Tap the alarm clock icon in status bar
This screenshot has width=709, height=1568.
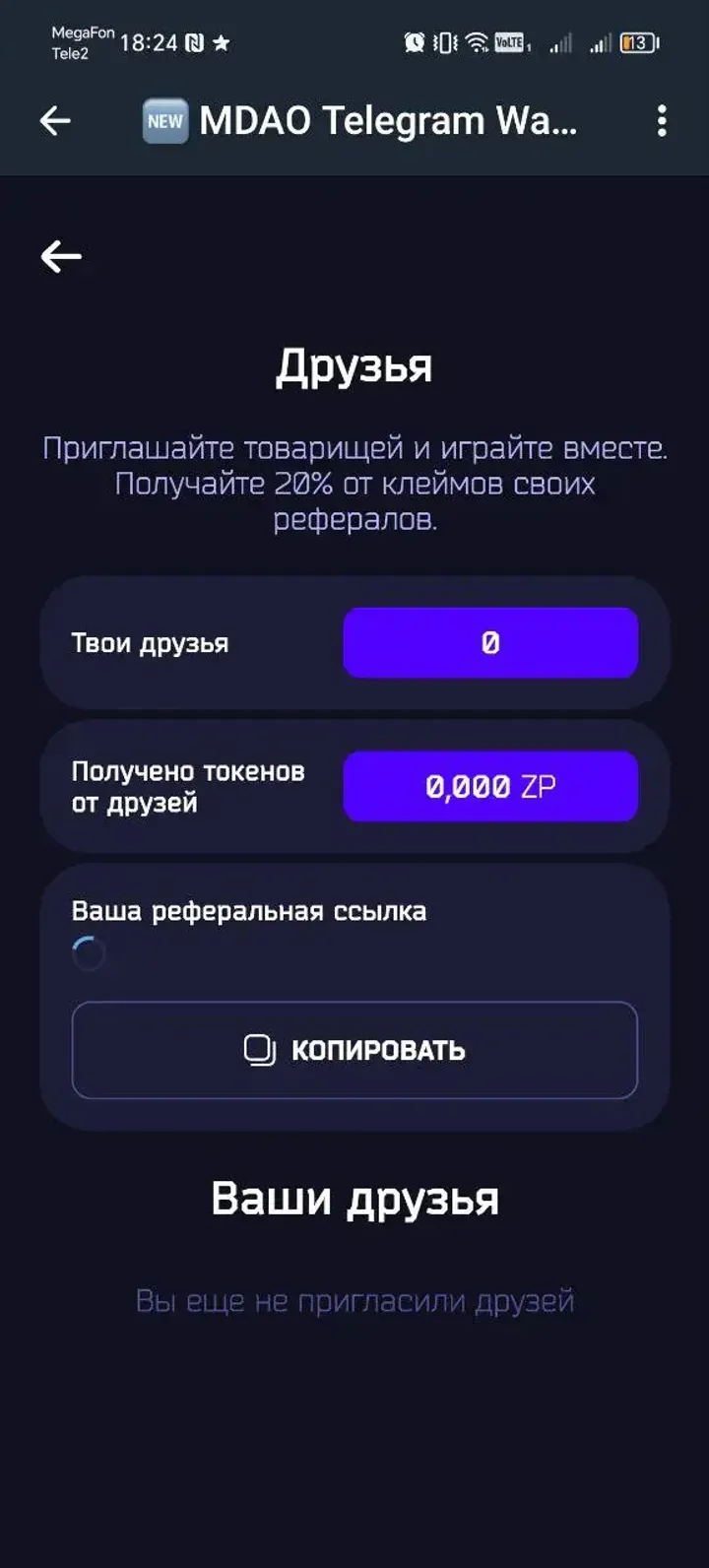[x=416, y=41]
